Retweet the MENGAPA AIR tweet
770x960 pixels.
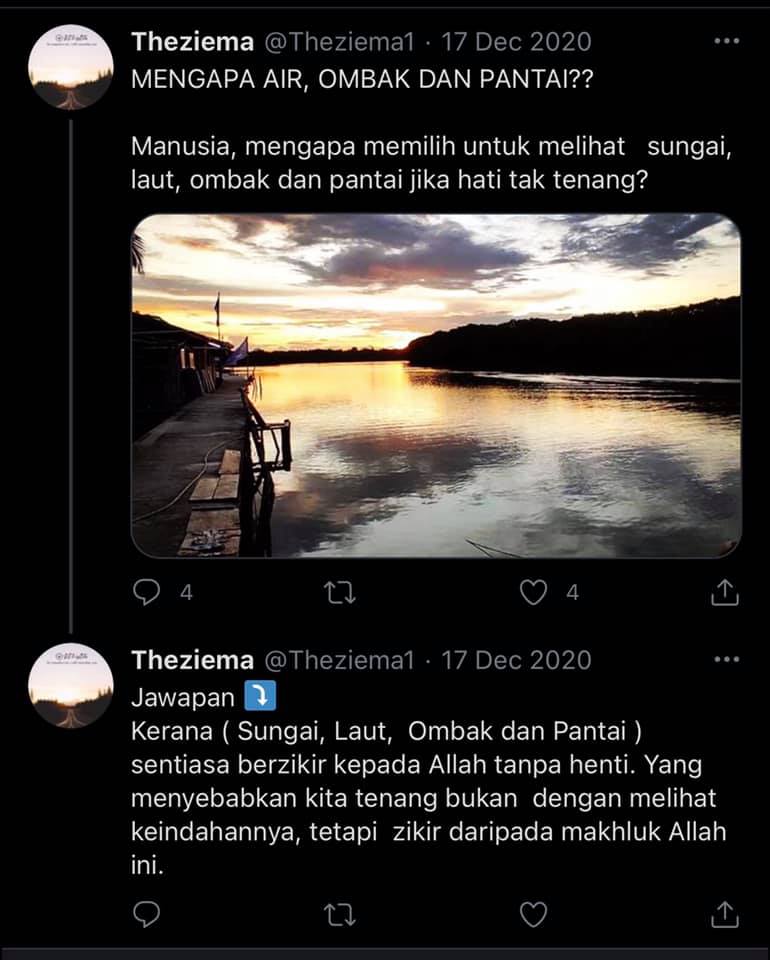(x=340, y=593)
